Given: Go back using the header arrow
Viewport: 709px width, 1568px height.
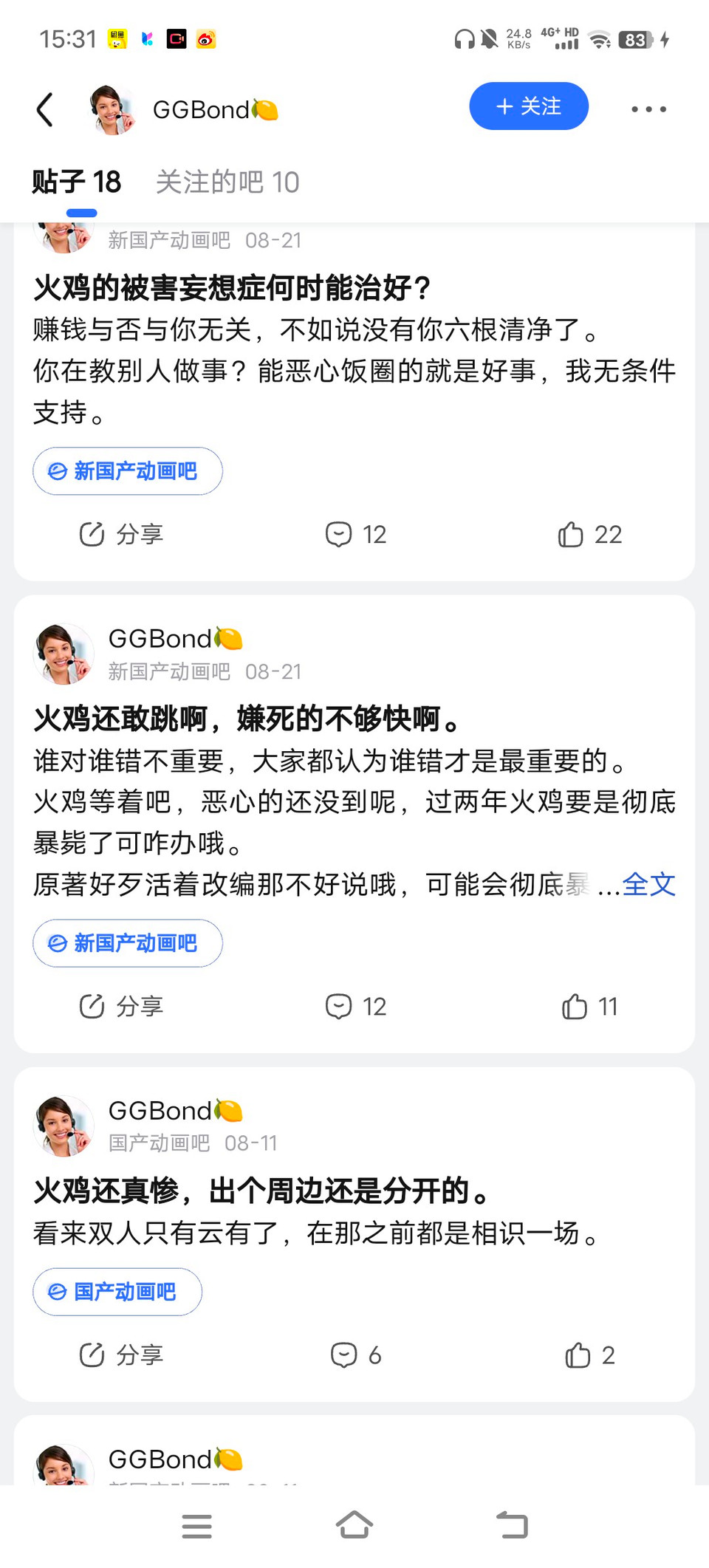Looking at the screenshot, I should [x=45, y=109].
